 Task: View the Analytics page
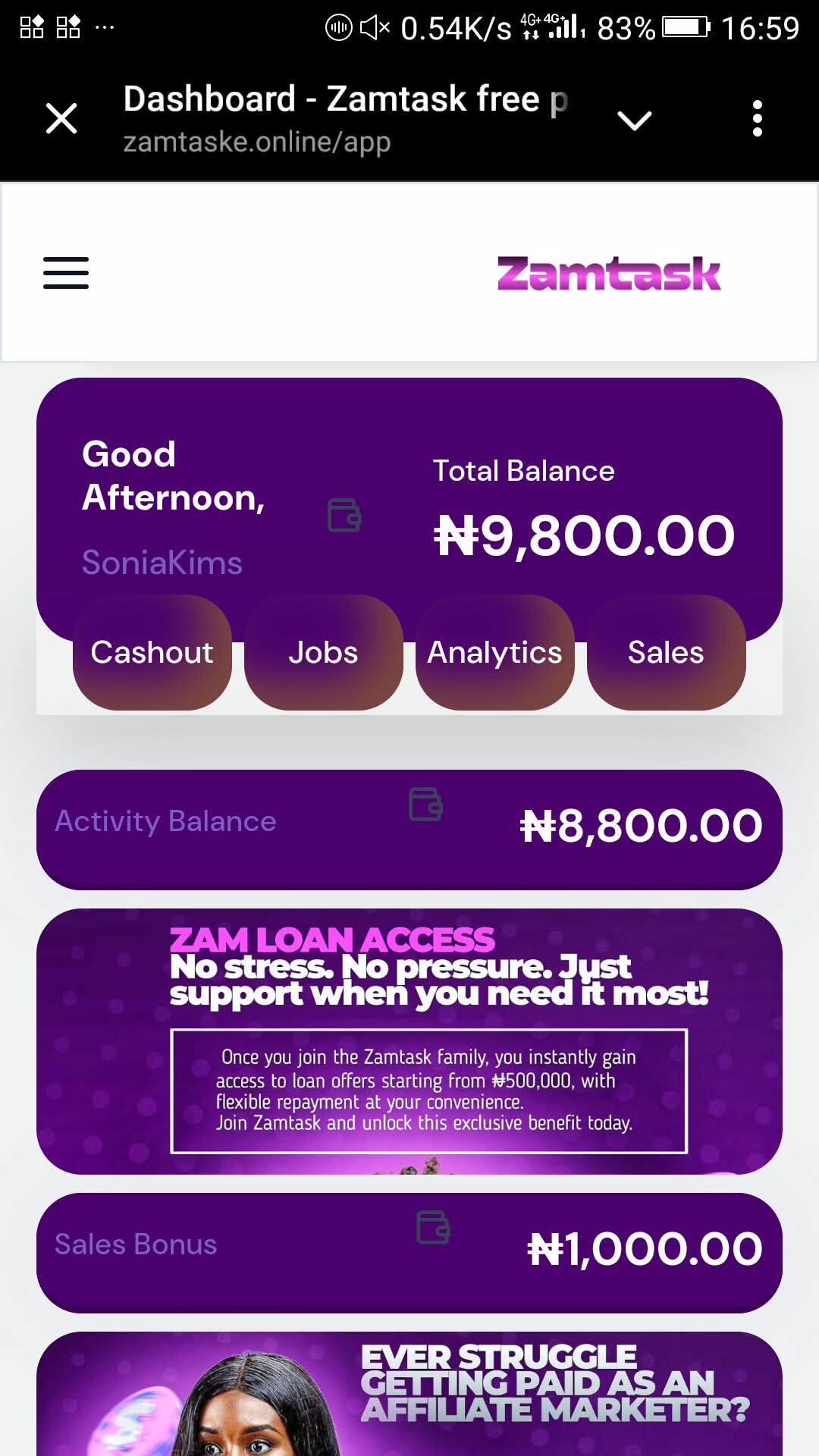[494, 653]
